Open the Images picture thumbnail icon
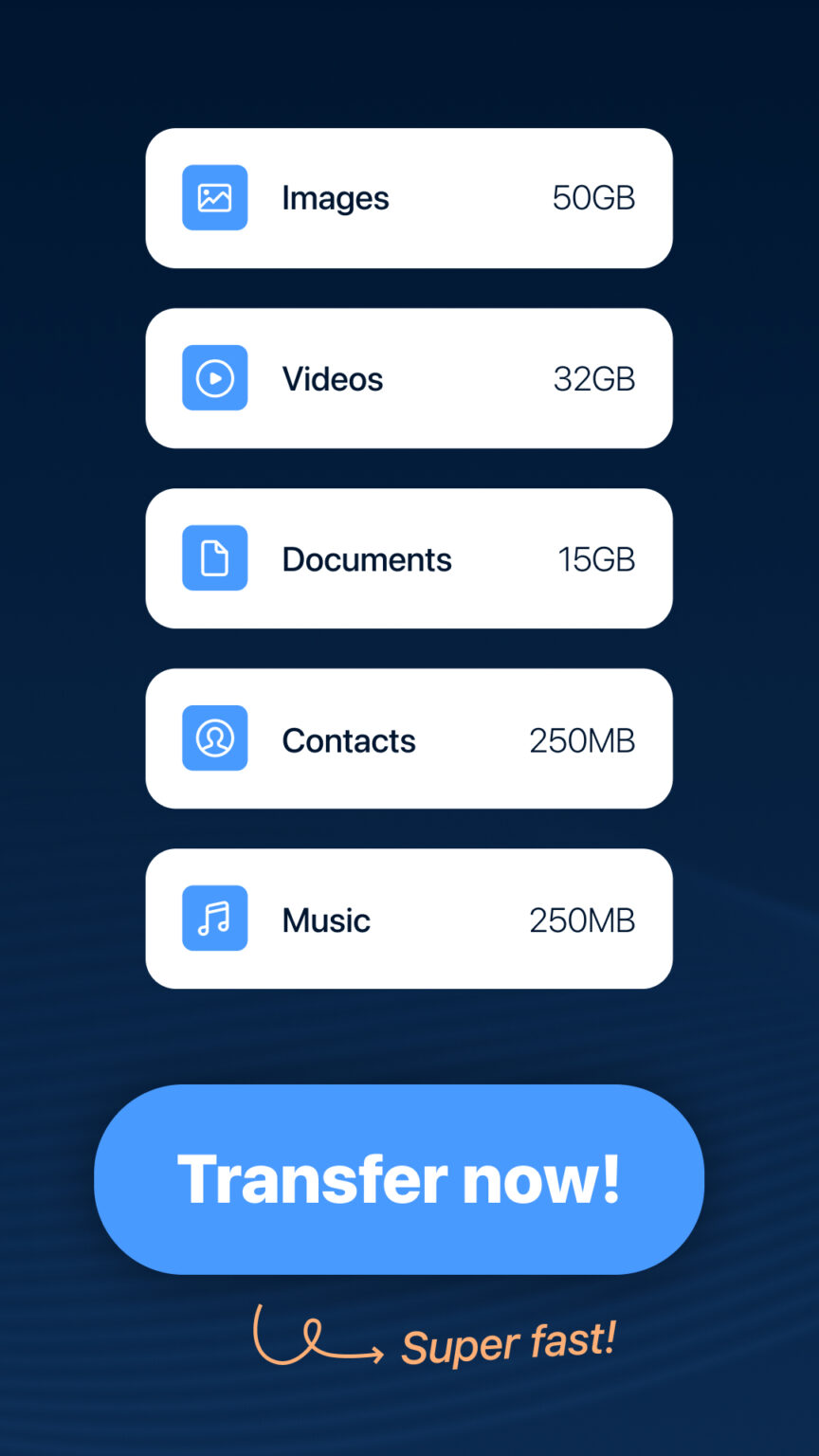 pos(214,197)
